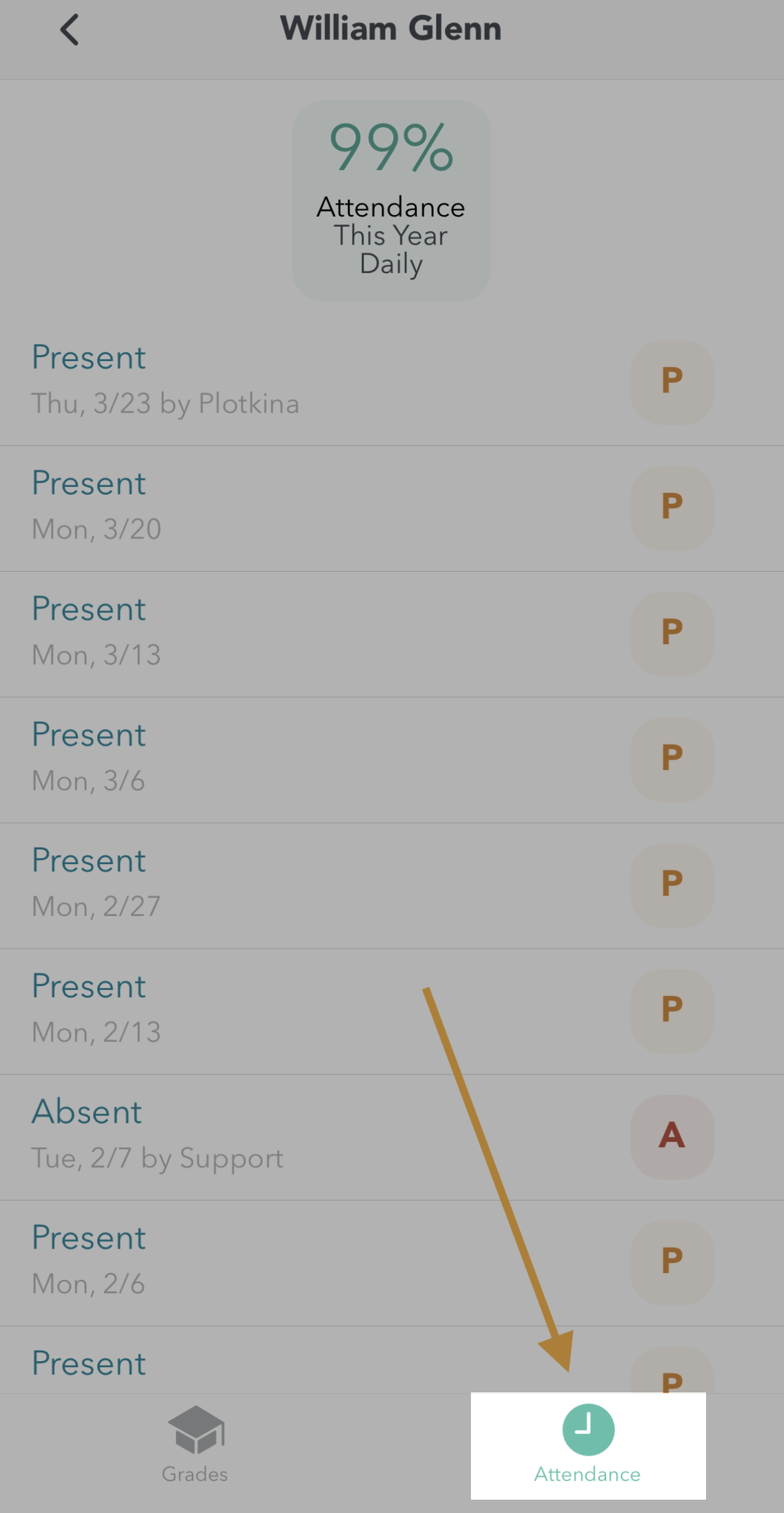Viewport: 784px width, 1513px height.
Task: Go back from William Glenn's page
Action: (x=69, y=31)
